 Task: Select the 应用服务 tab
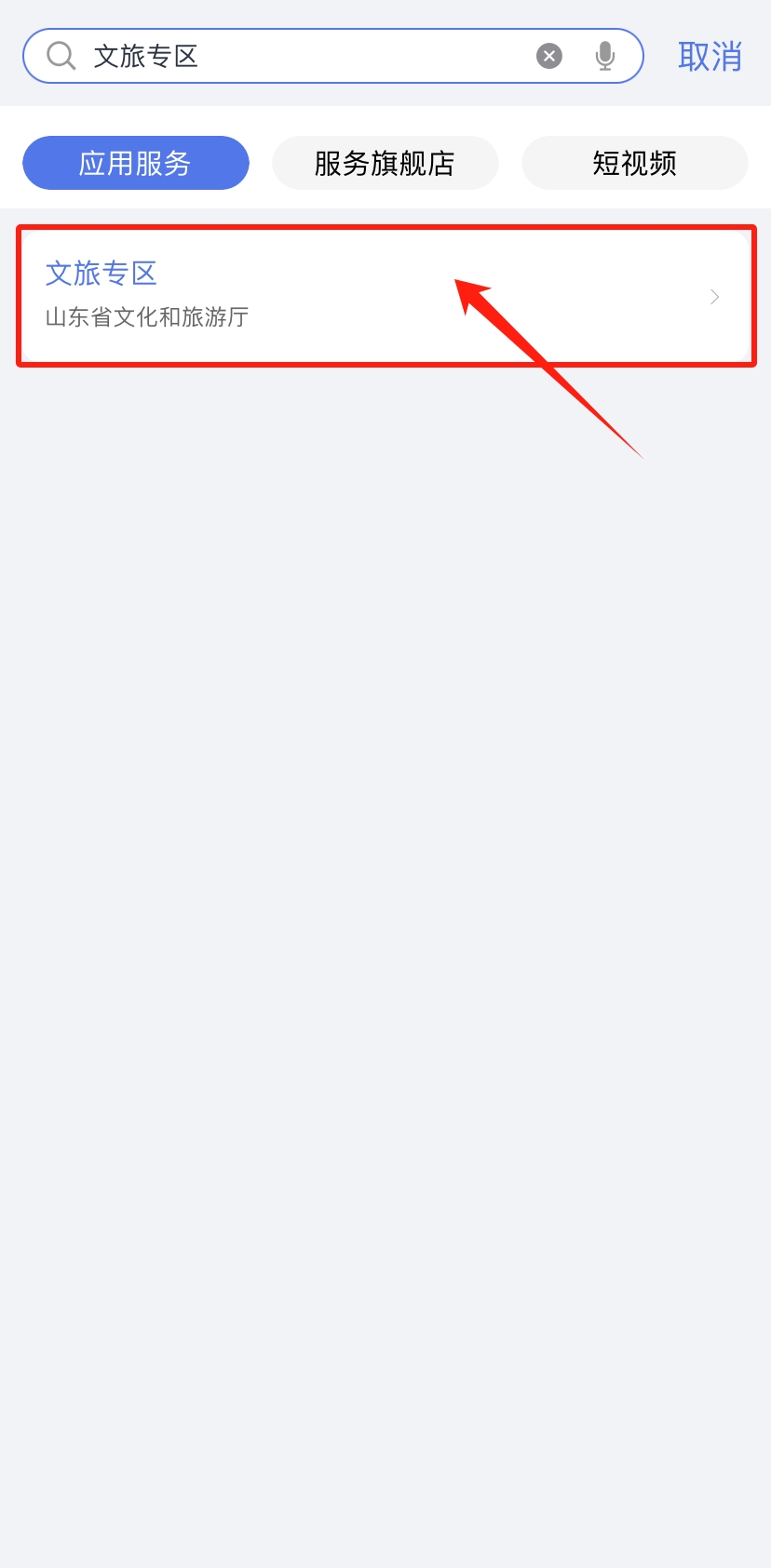pos(136,163)
